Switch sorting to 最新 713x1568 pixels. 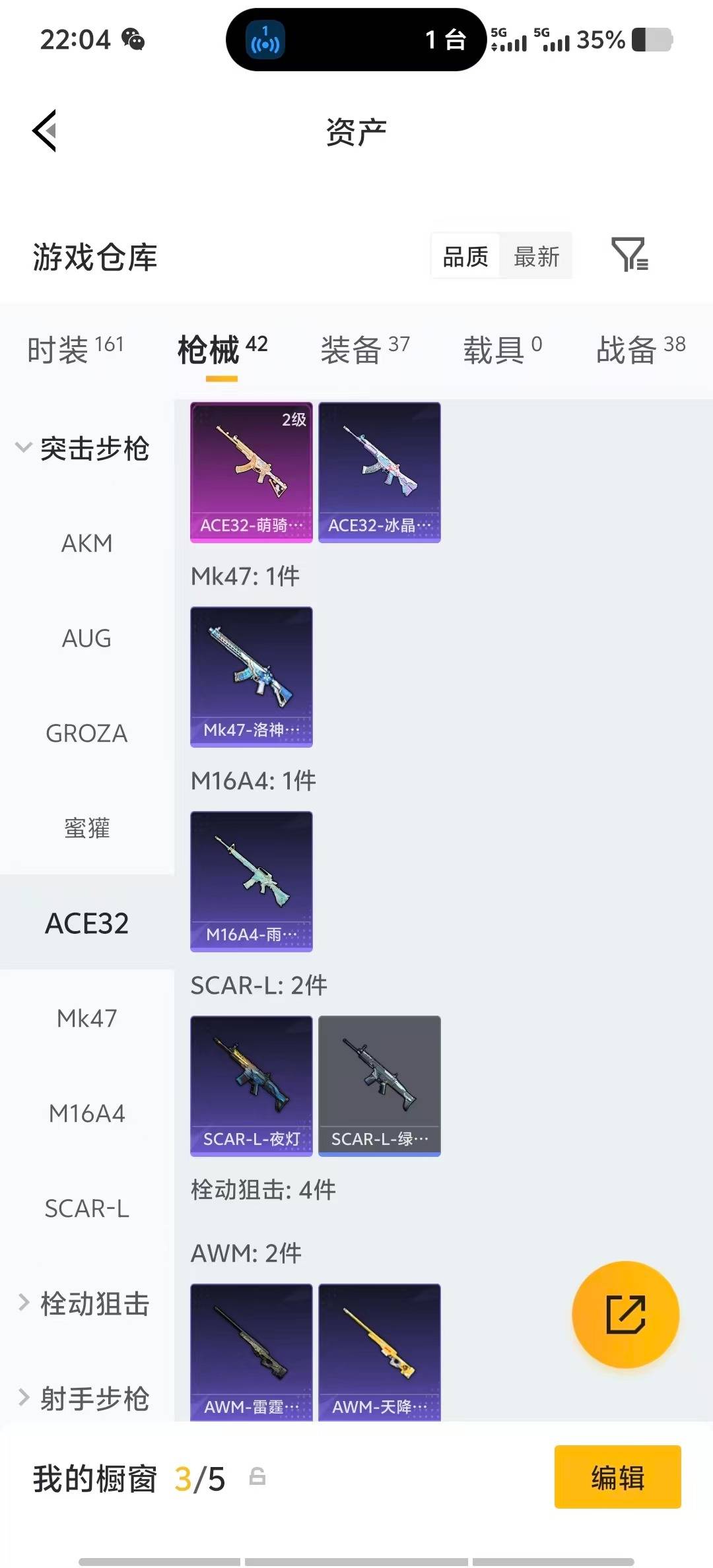pos(537,256)
